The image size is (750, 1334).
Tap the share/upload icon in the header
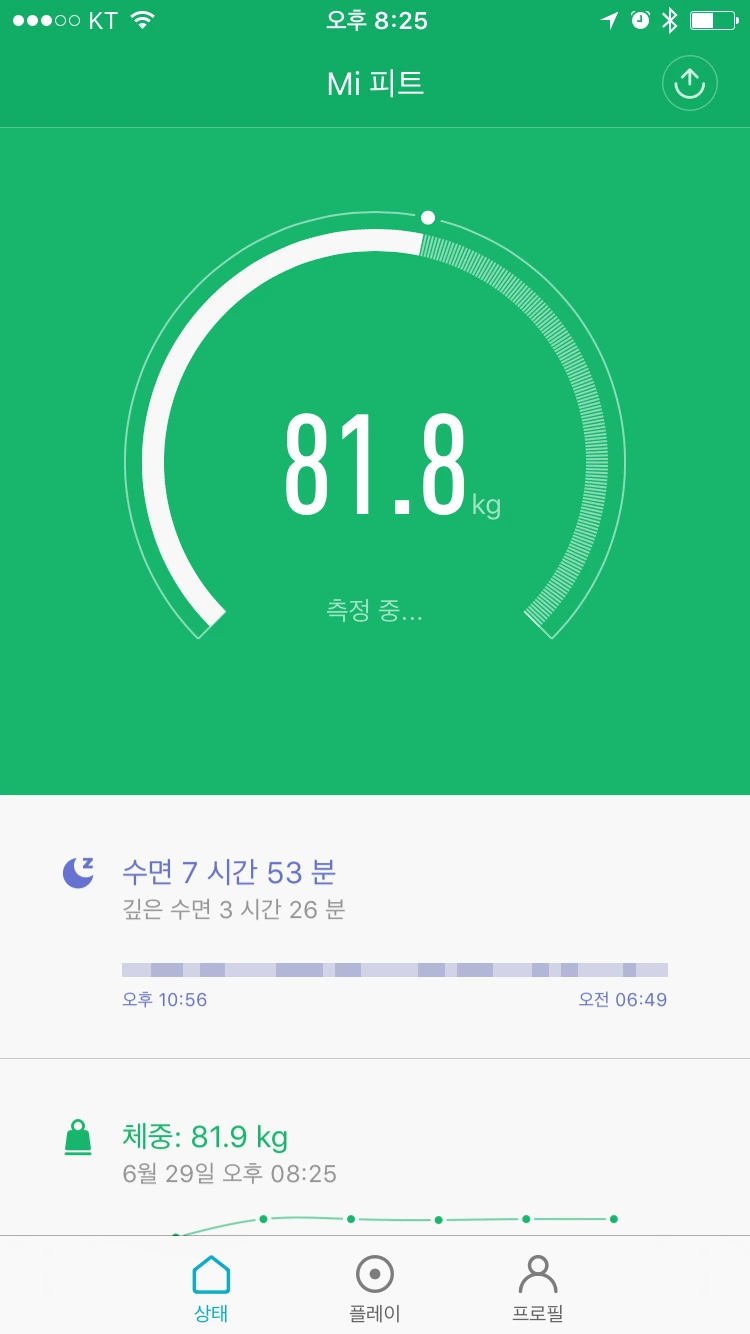pos(689,83)
